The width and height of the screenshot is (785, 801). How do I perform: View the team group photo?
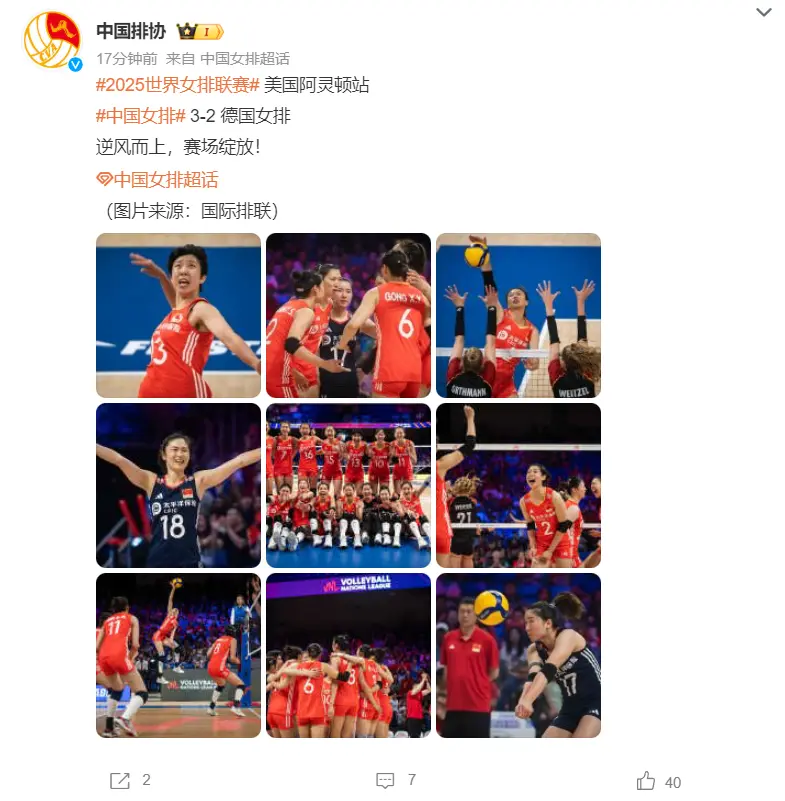pyautogui.click(x=348, y=486)
